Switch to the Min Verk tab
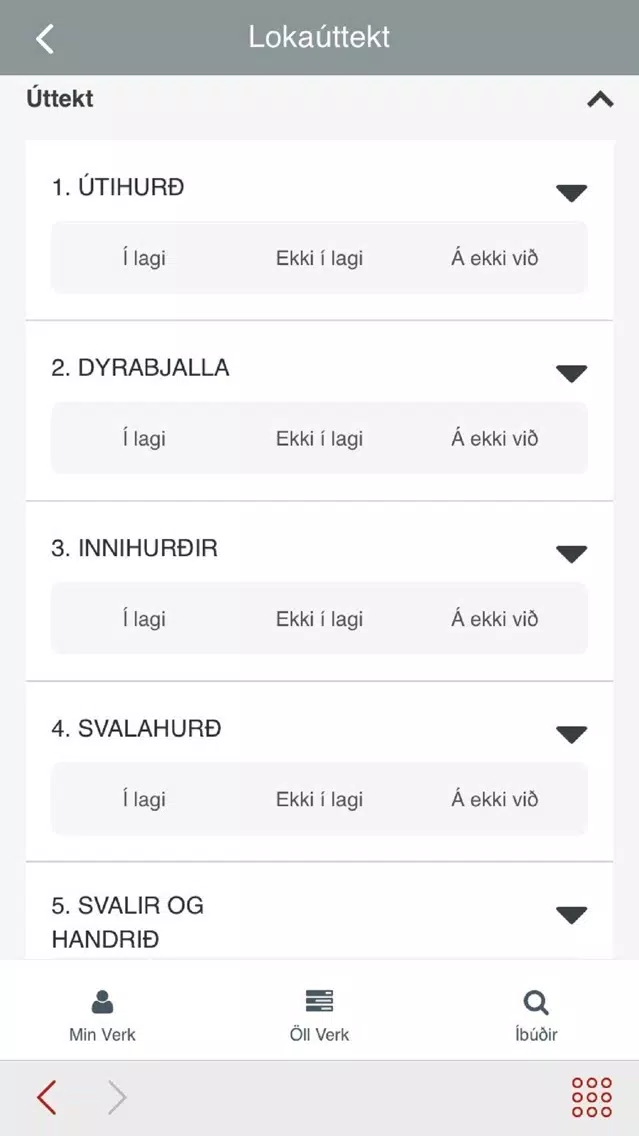 pyautogui.click(x=102, y=1016)
